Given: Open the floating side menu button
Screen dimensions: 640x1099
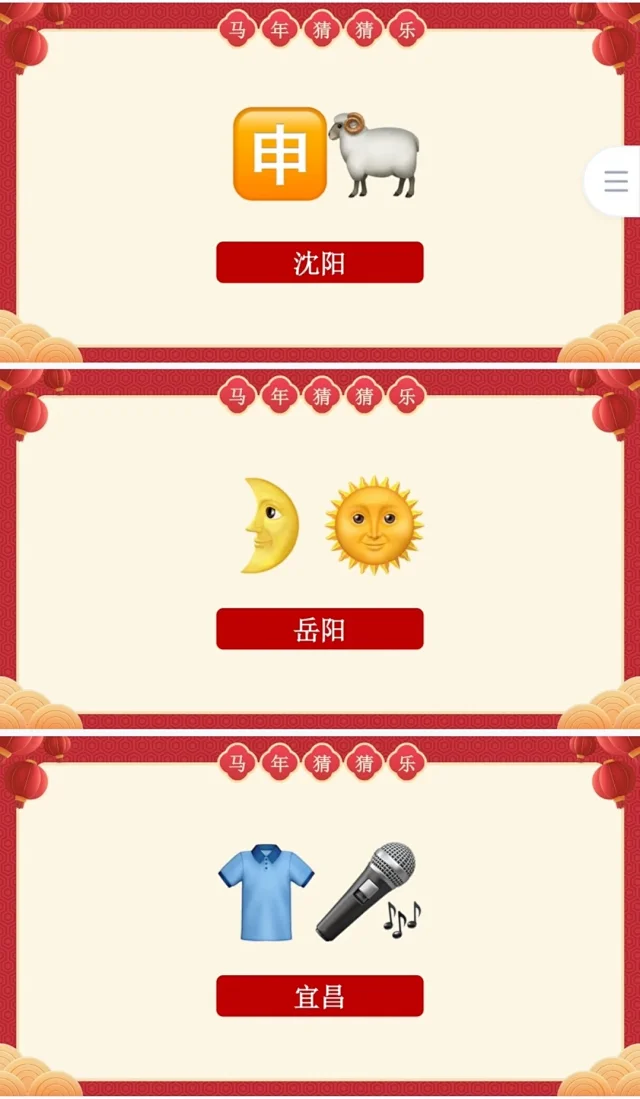Looking at the screenshot, I should 615,181.
